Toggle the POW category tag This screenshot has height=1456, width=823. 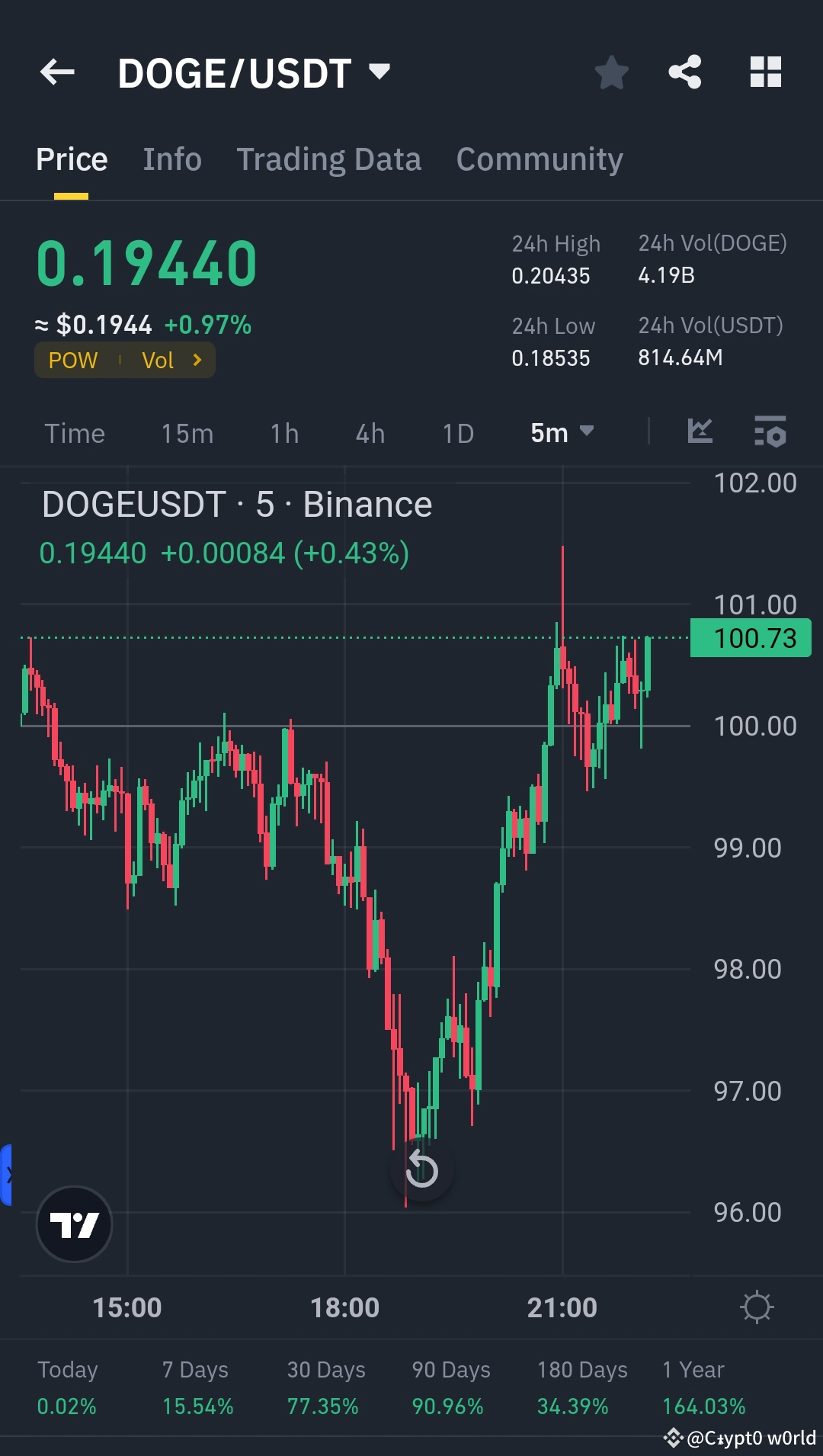[x=73, y=359]
